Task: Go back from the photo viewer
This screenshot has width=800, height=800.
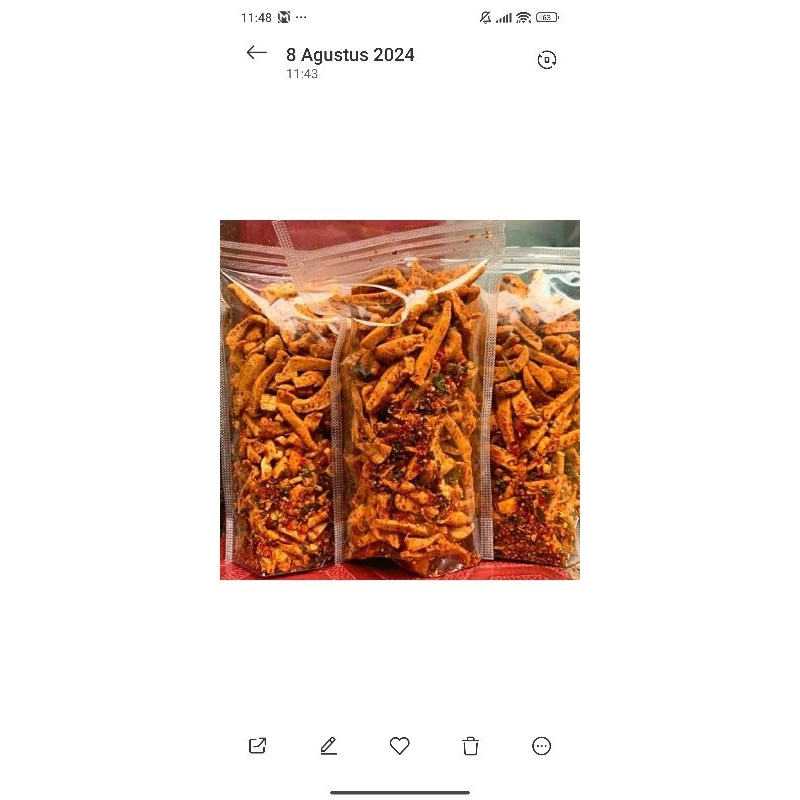Action: coord(257,53)
